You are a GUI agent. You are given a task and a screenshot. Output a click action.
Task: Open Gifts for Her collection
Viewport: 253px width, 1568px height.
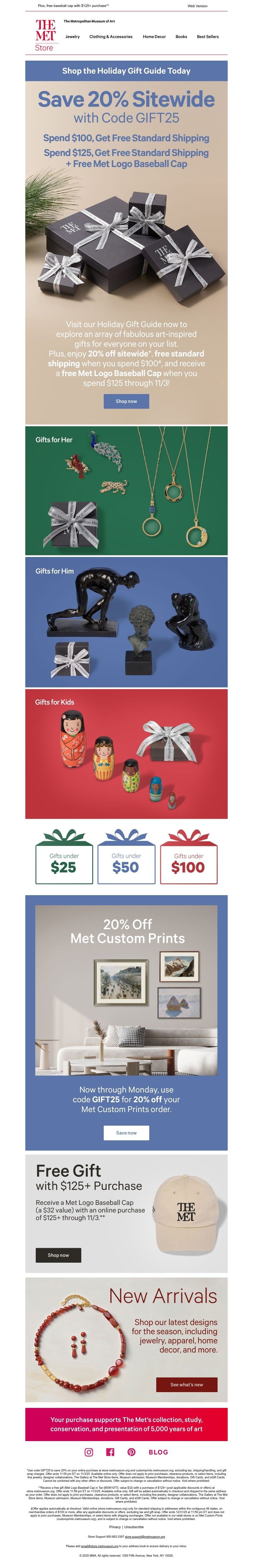point(126,490)
